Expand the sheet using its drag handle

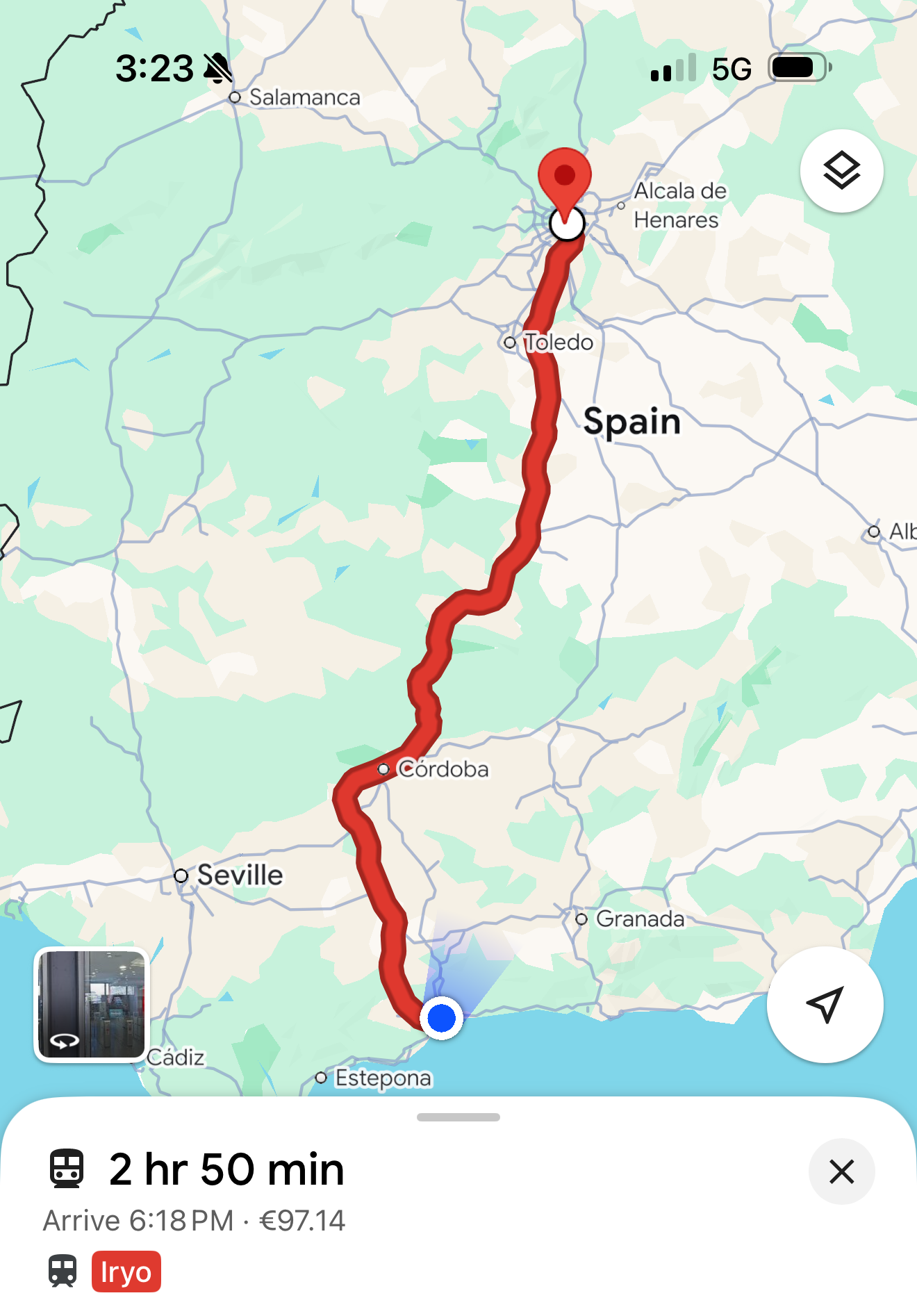[458, 1117]
